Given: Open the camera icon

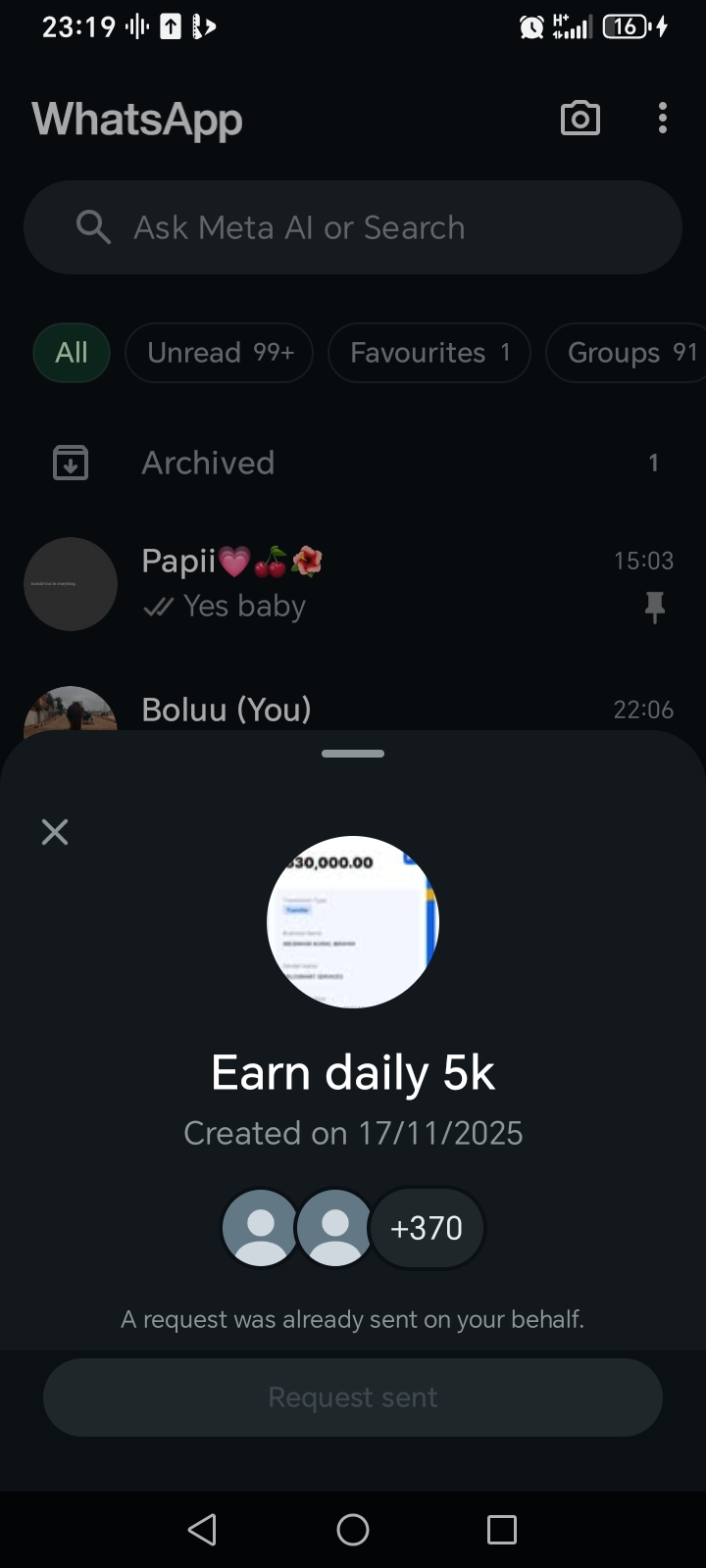Looking at the screenshot, I should click(580, 119).
